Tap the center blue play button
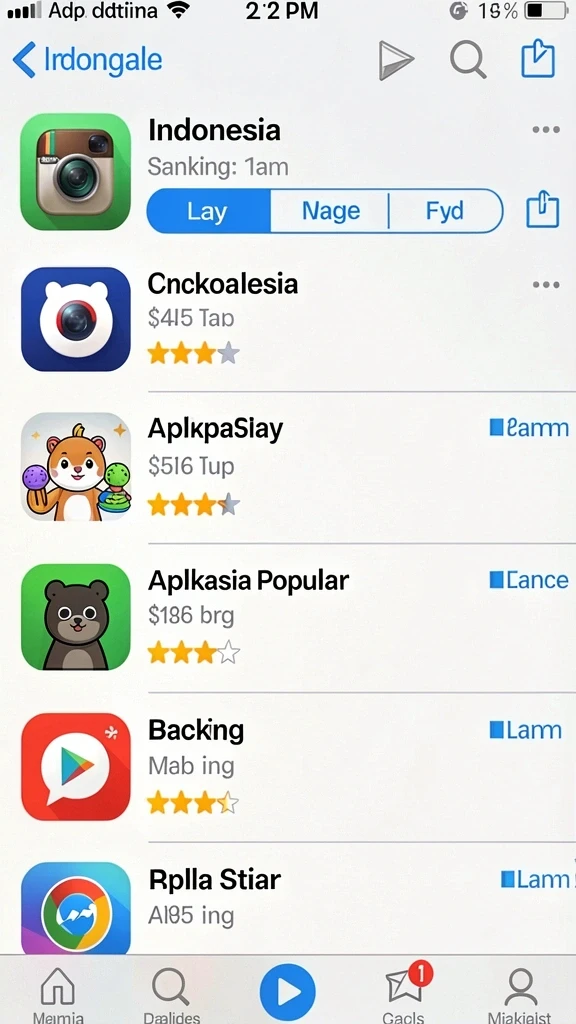Screen dimensions: 576x1024 [287, 992]
